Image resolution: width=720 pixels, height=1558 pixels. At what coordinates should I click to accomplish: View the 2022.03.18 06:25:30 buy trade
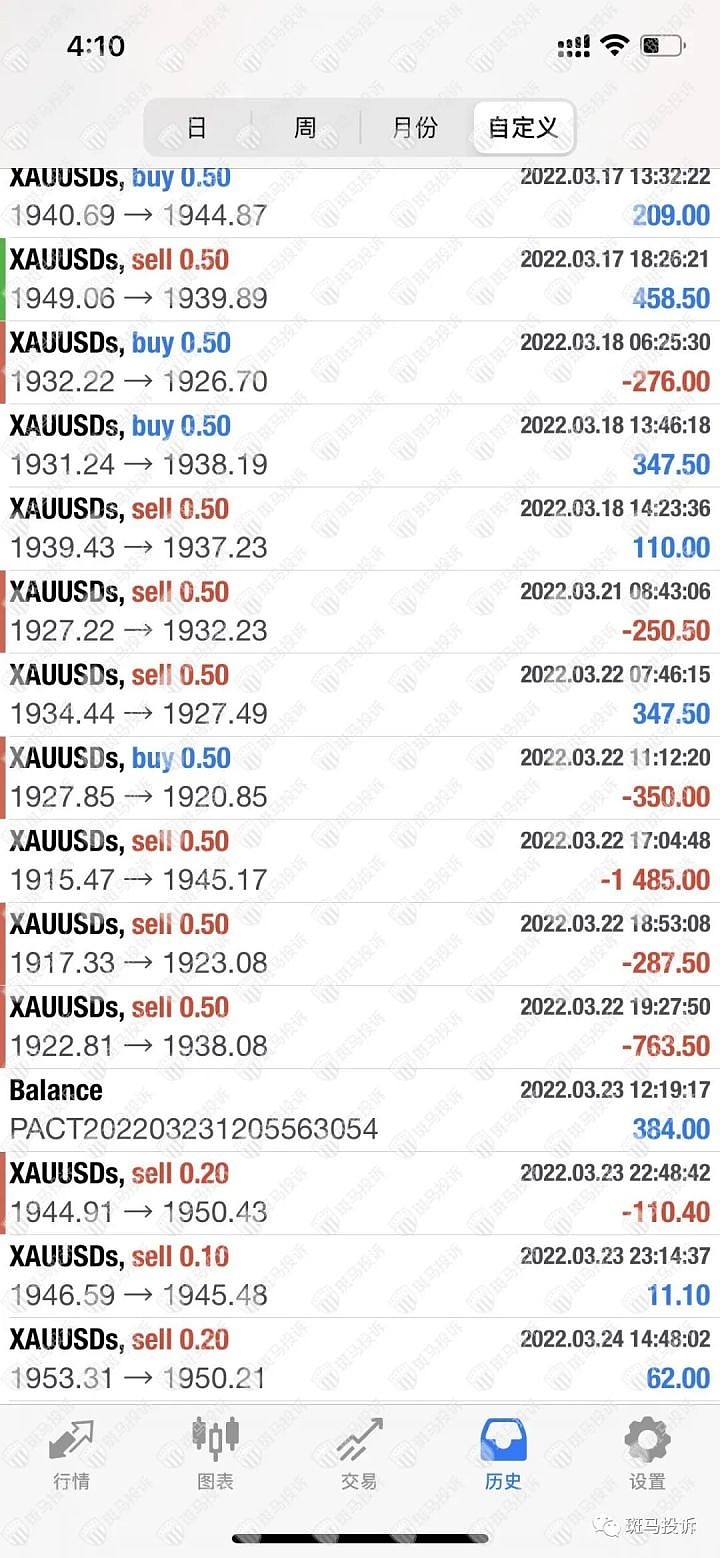pyautogui.click(x=360, y=362)
